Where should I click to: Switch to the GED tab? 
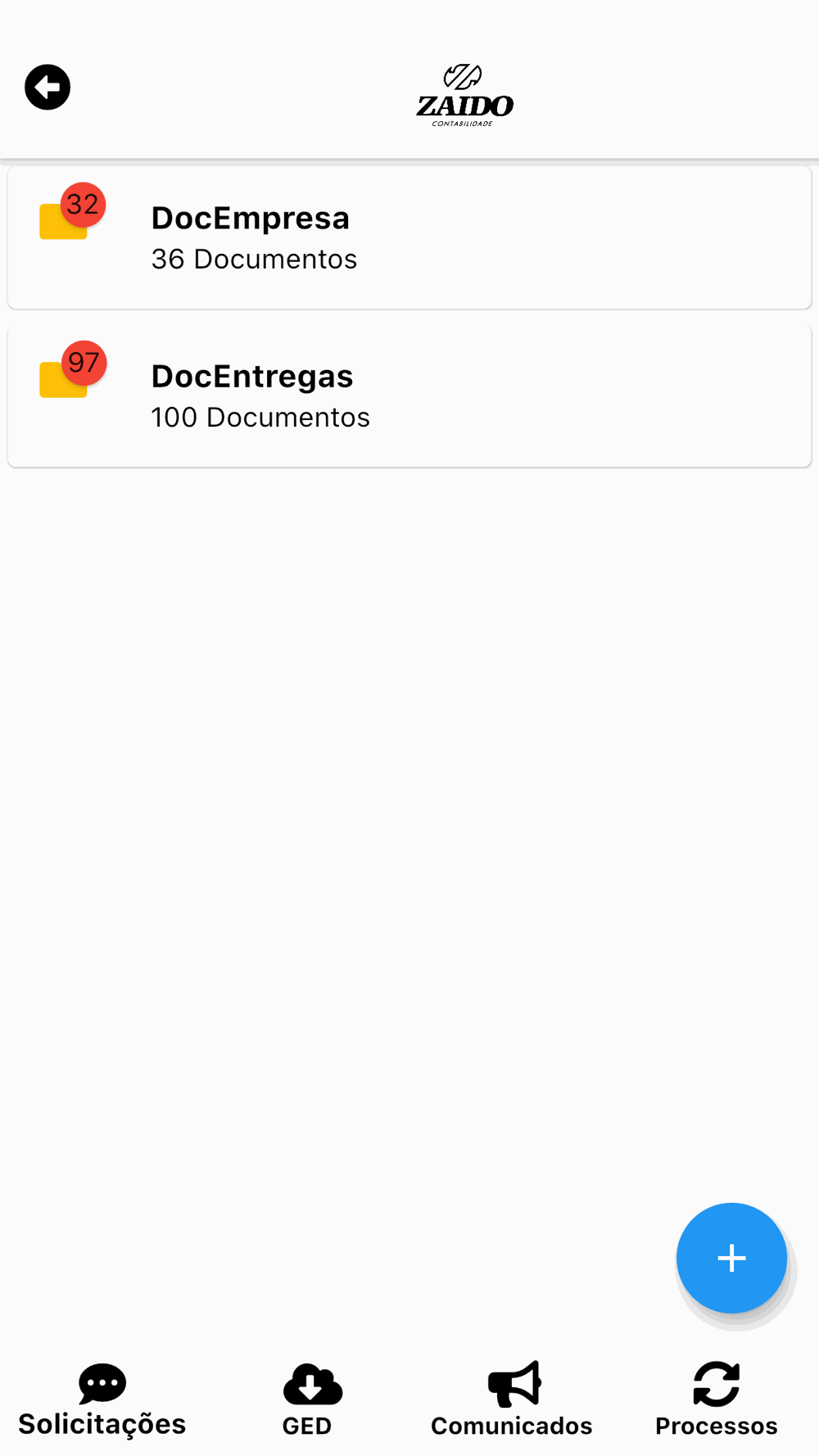(308, 1400)
